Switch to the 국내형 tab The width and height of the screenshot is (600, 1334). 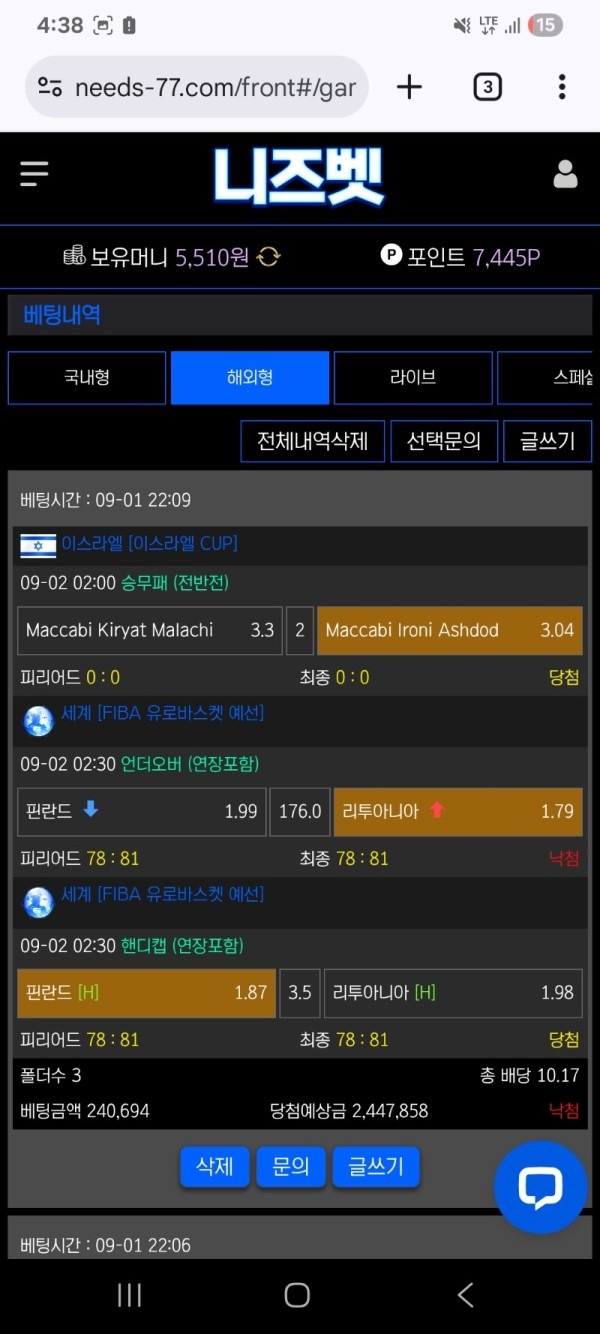87,378
